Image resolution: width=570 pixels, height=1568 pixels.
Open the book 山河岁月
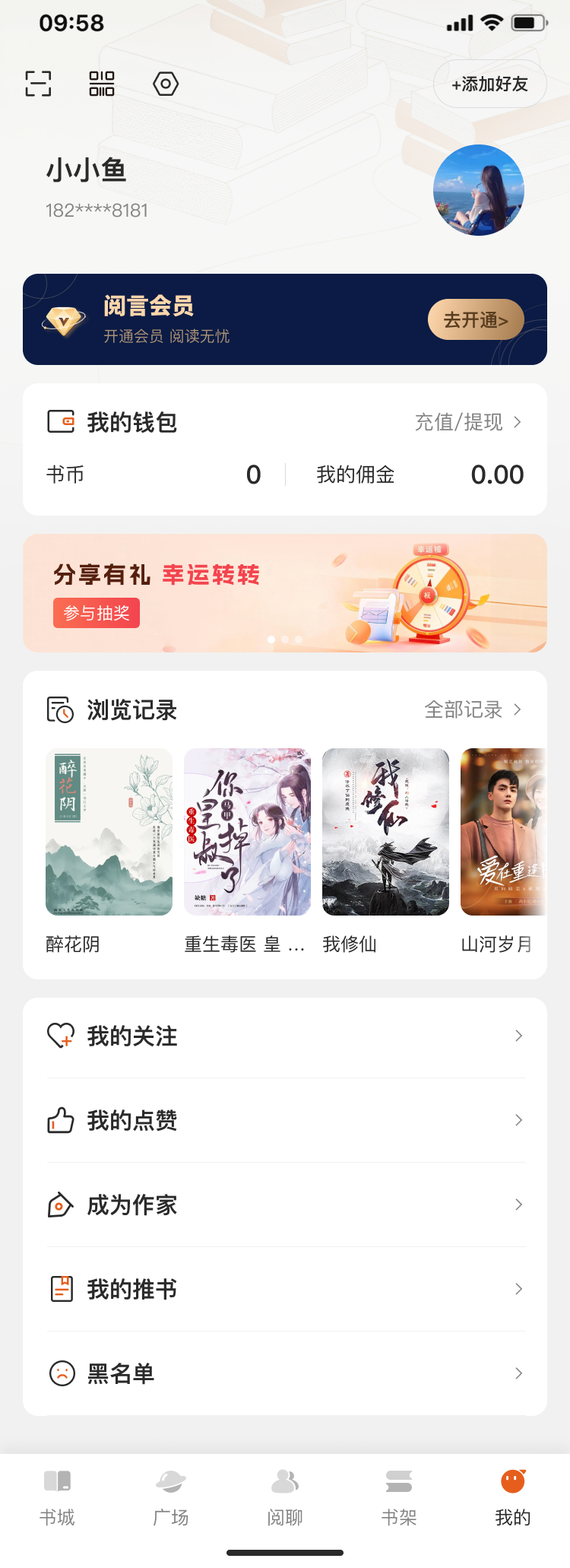[x=502, y=832]
